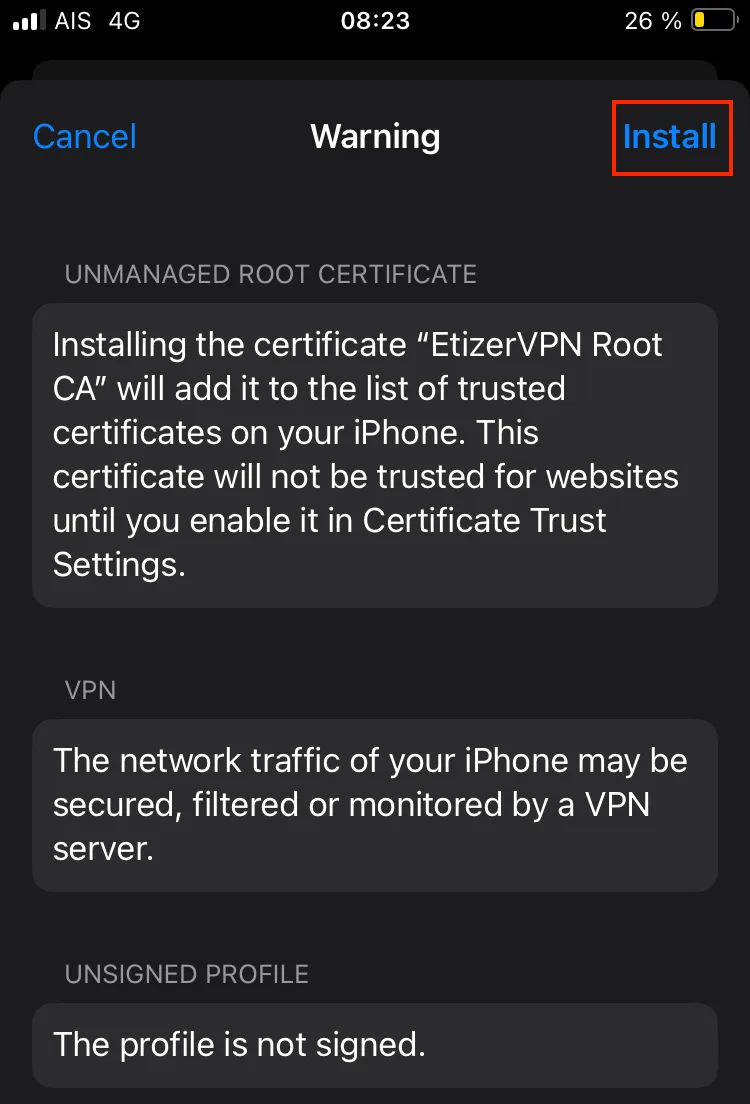The height and width of the screenshot is (1104, 750).
Task: Cancel the profile installation warning
Action: [85, 136]
